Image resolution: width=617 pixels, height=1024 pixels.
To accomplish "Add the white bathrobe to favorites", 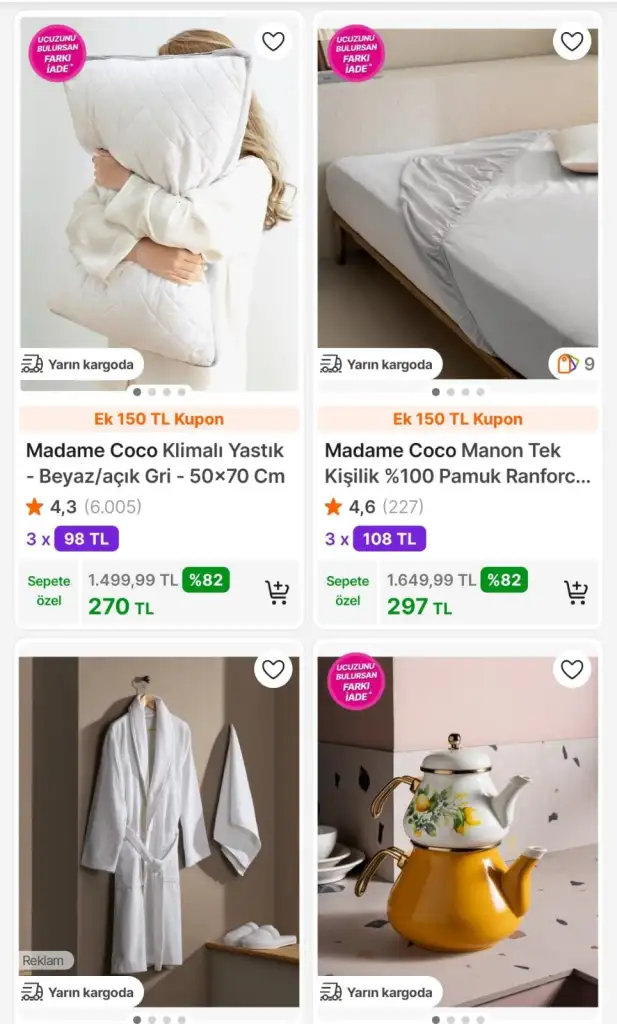I will click(x=273, y=669).
